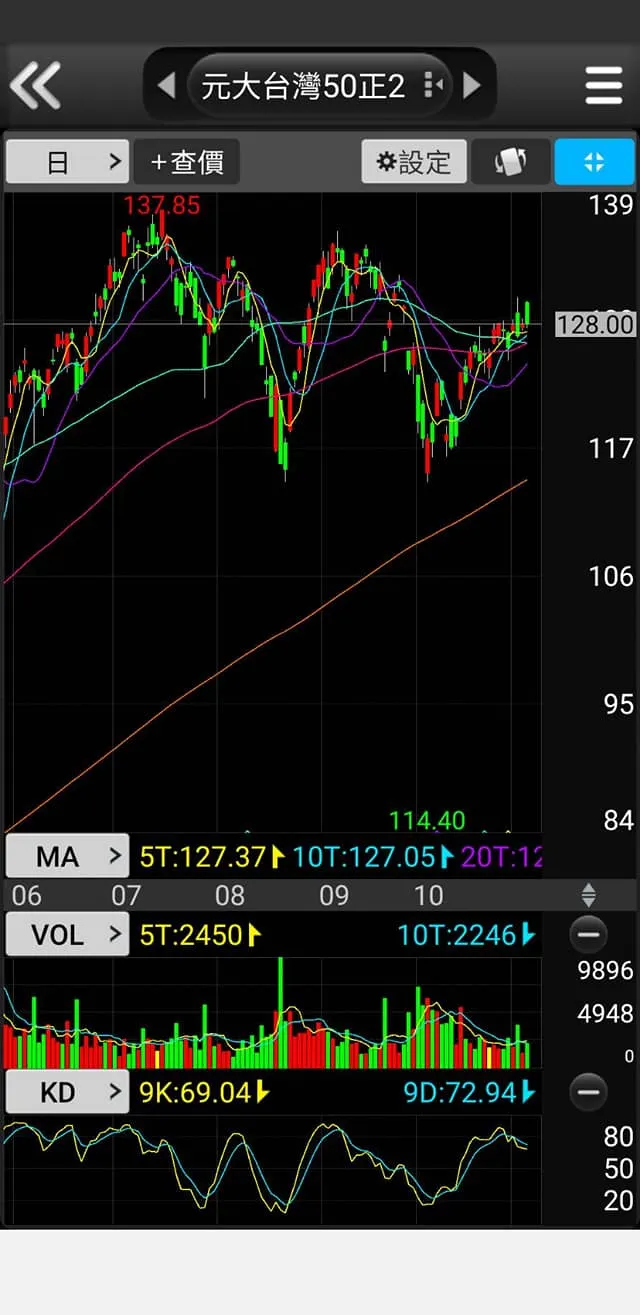Open the hamburger menu

click(604, 86)
